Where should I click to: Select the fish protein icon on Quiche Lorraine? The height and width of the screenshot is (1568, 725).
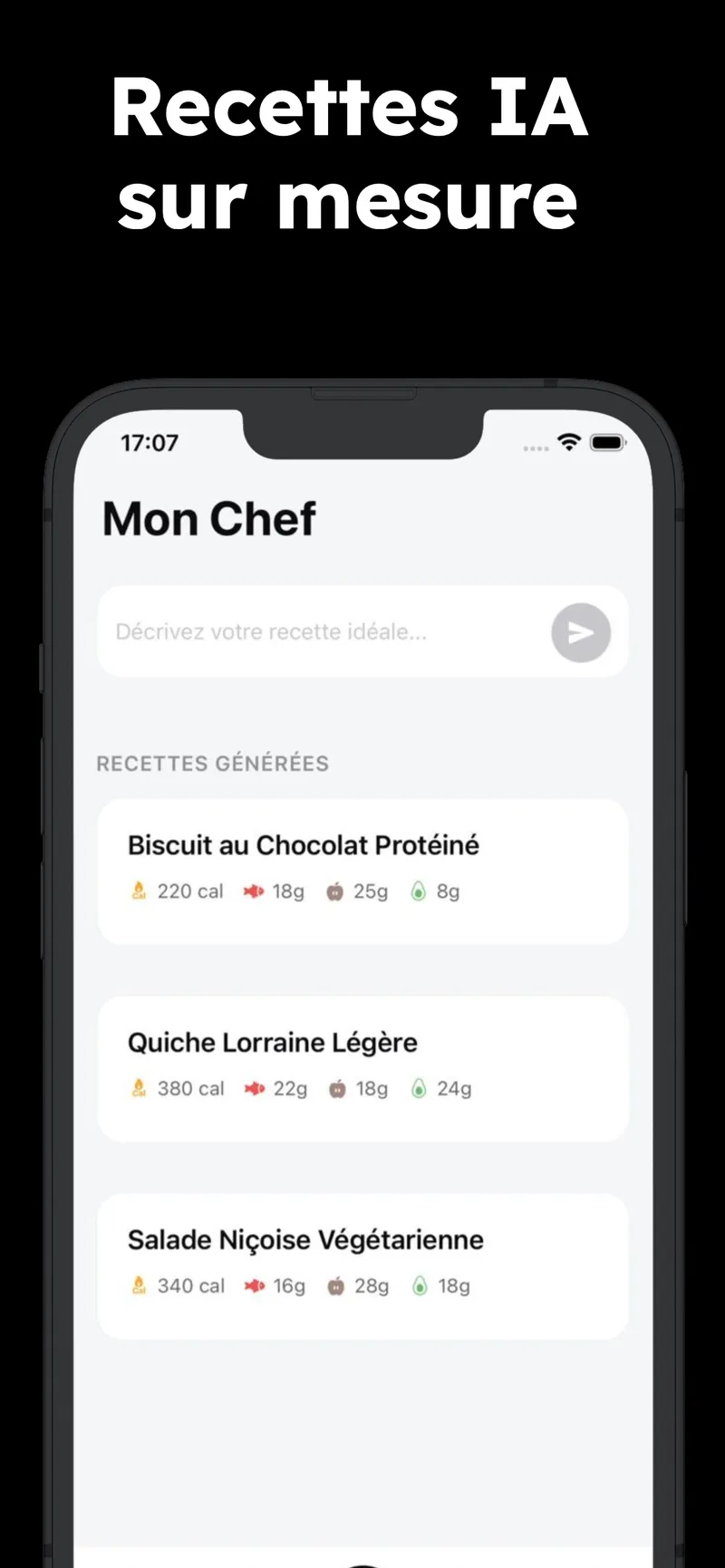pyautogui.click(x=255, y=1088)
